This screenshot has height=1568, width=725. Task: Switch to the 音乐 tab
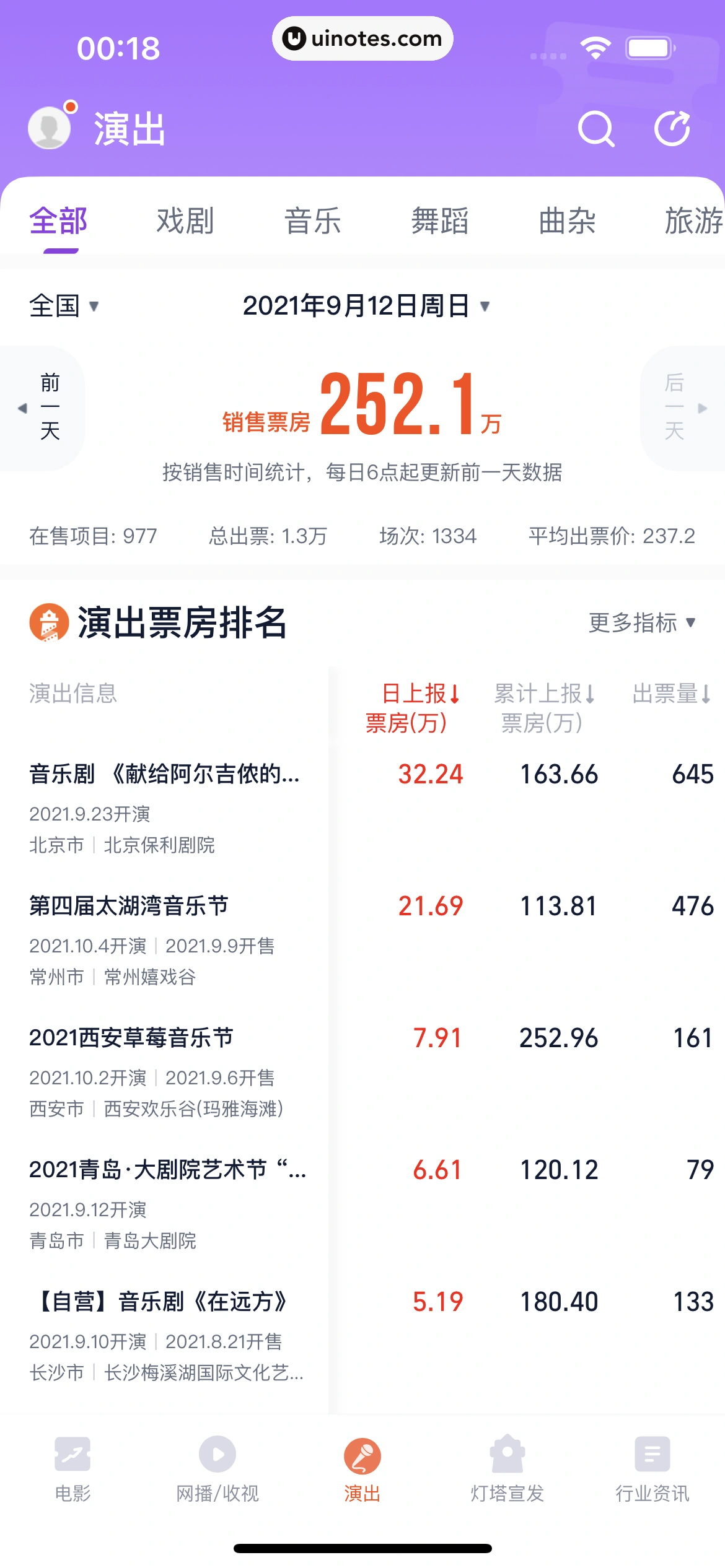pos(312,221)
